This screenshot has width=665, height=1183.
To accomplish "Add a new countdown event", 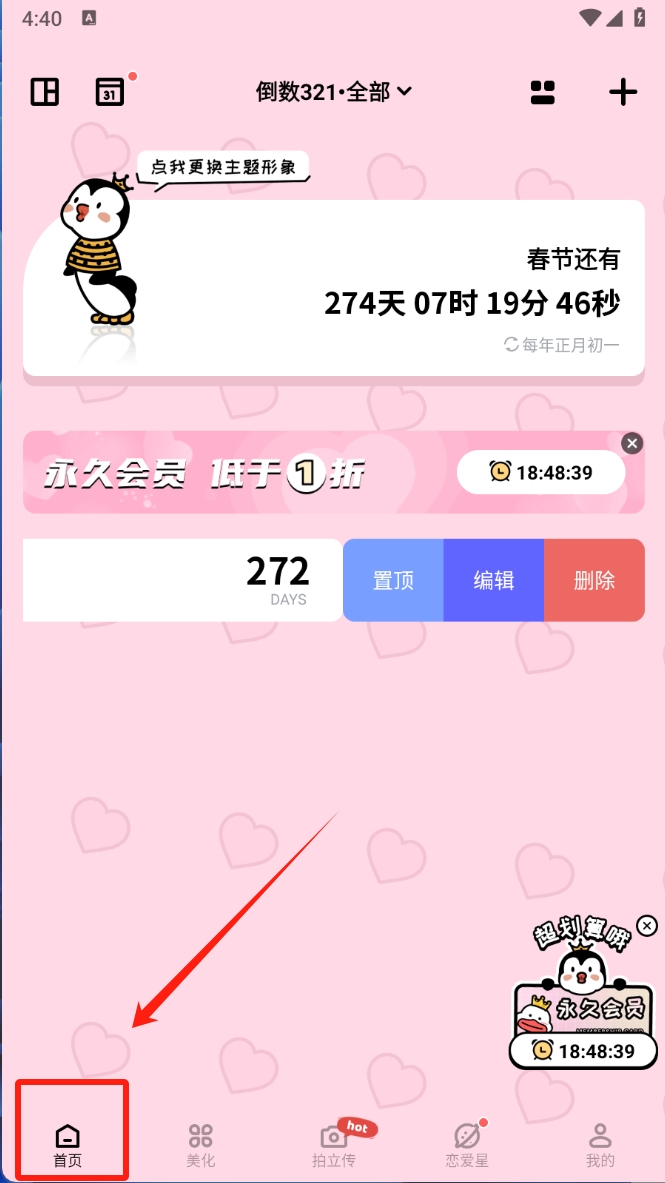I will coord(623,92).
